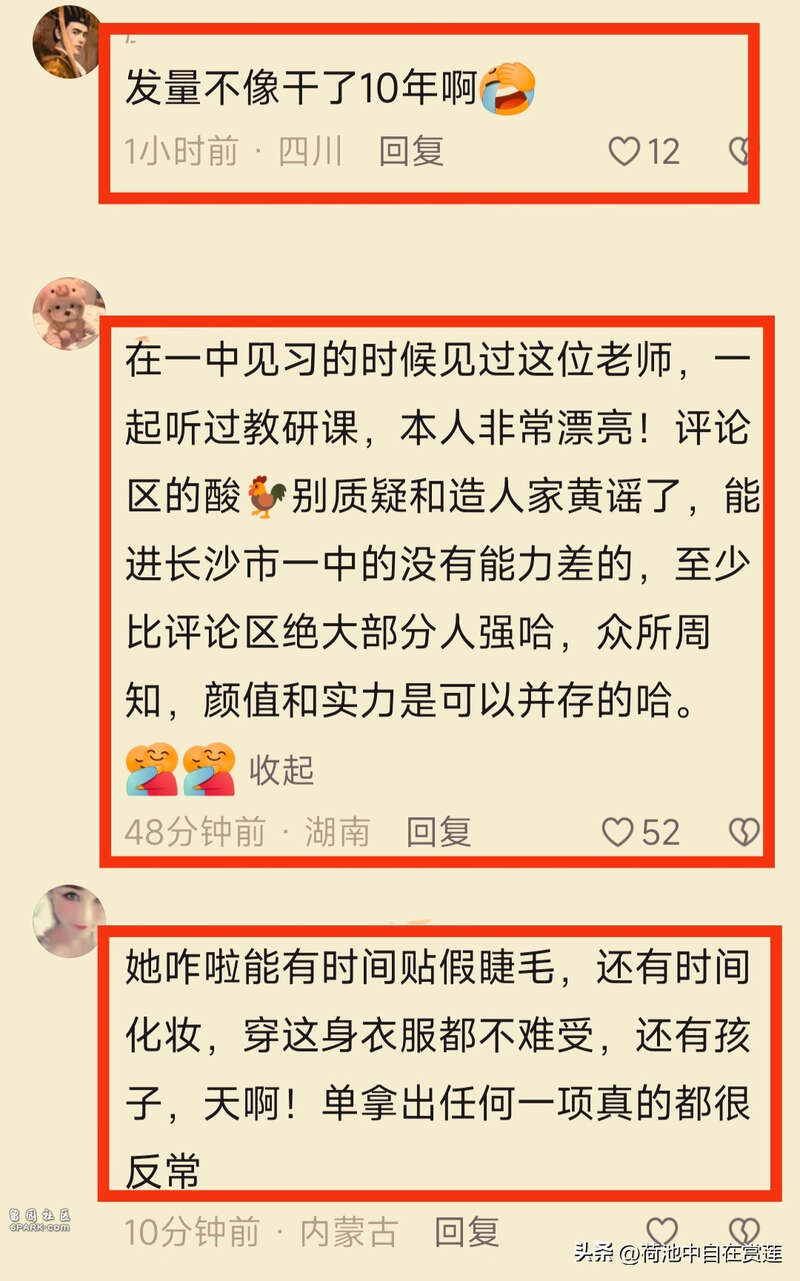Reply to the comment from 内蒙古
Image resolution: width=800 pixels, height=1281 pixels.
point(467,1232)
